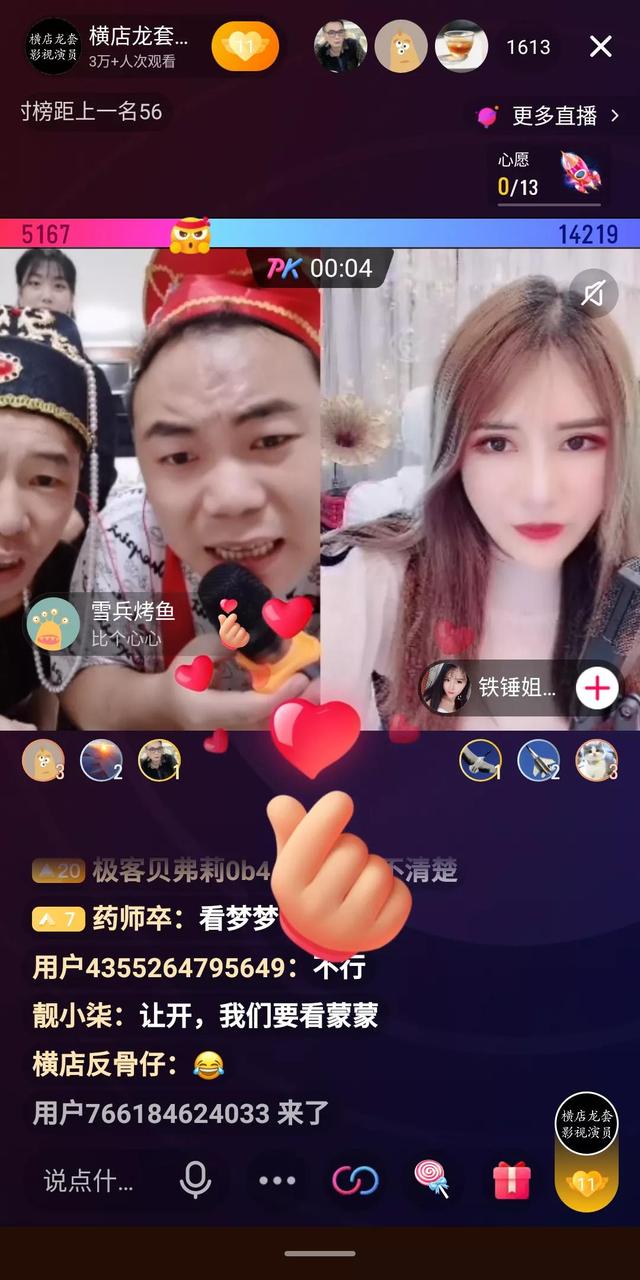This screenshot has width=640, height=1280.
Task: Tap the lollipop icon
Action: tap(432, 1181)
